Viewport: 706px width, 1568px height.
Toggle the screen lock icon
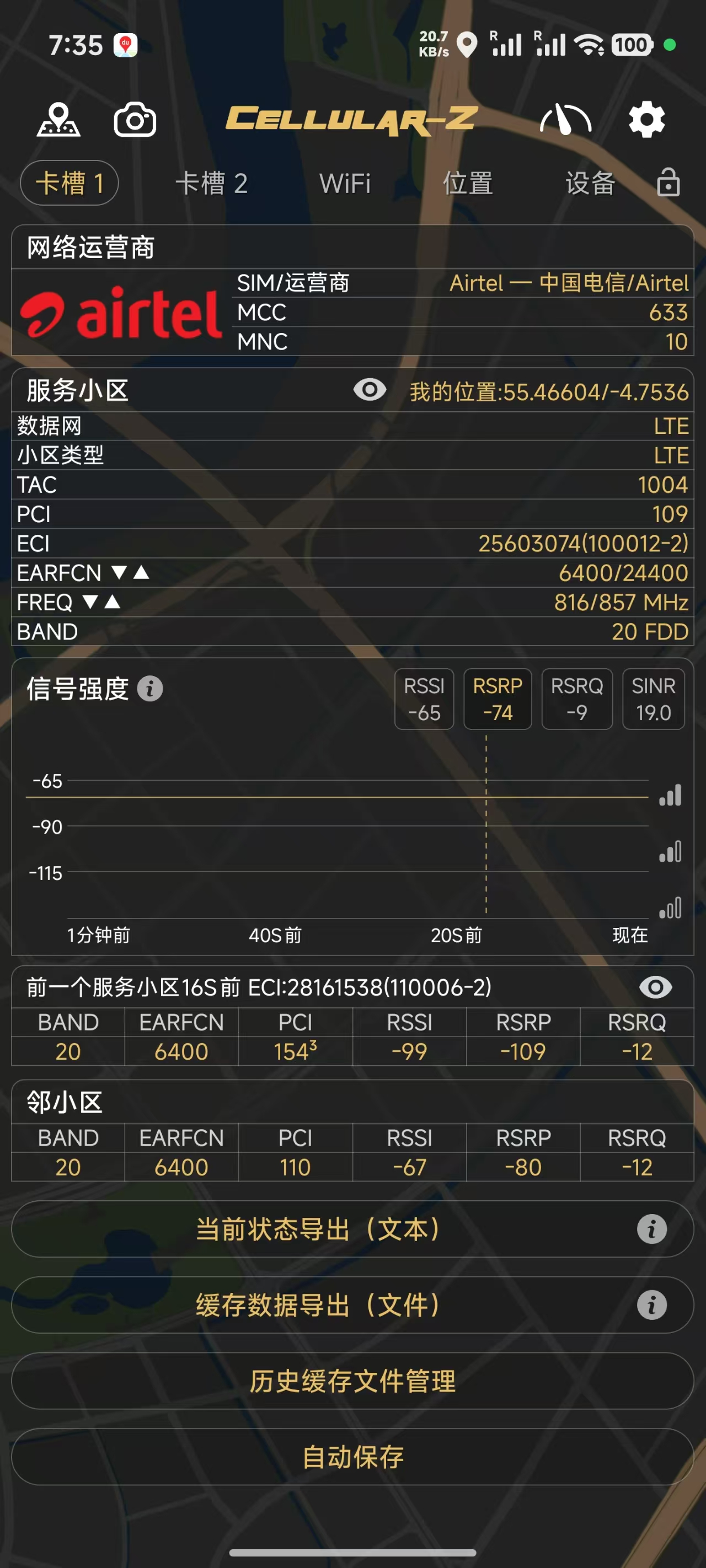[668, 182]
